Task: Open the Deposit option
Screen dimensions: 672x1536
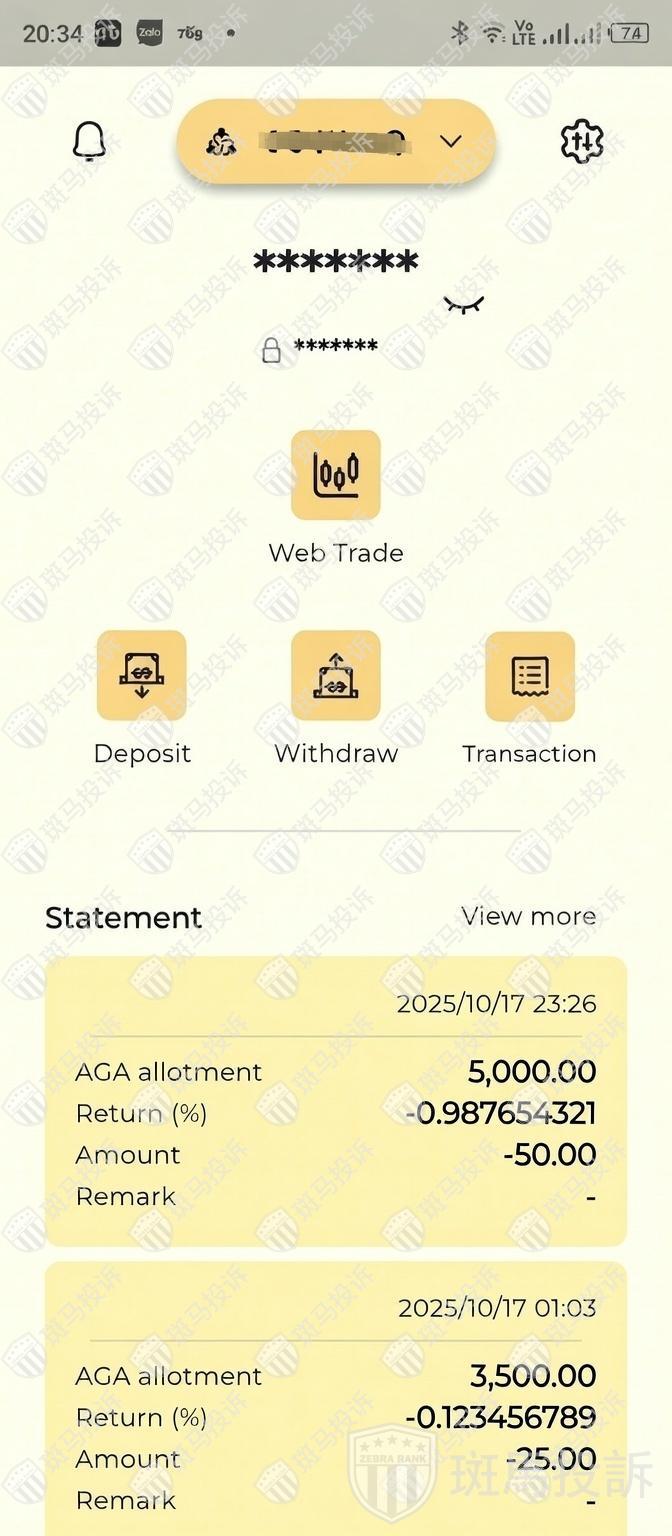Action: pos(141,676)
